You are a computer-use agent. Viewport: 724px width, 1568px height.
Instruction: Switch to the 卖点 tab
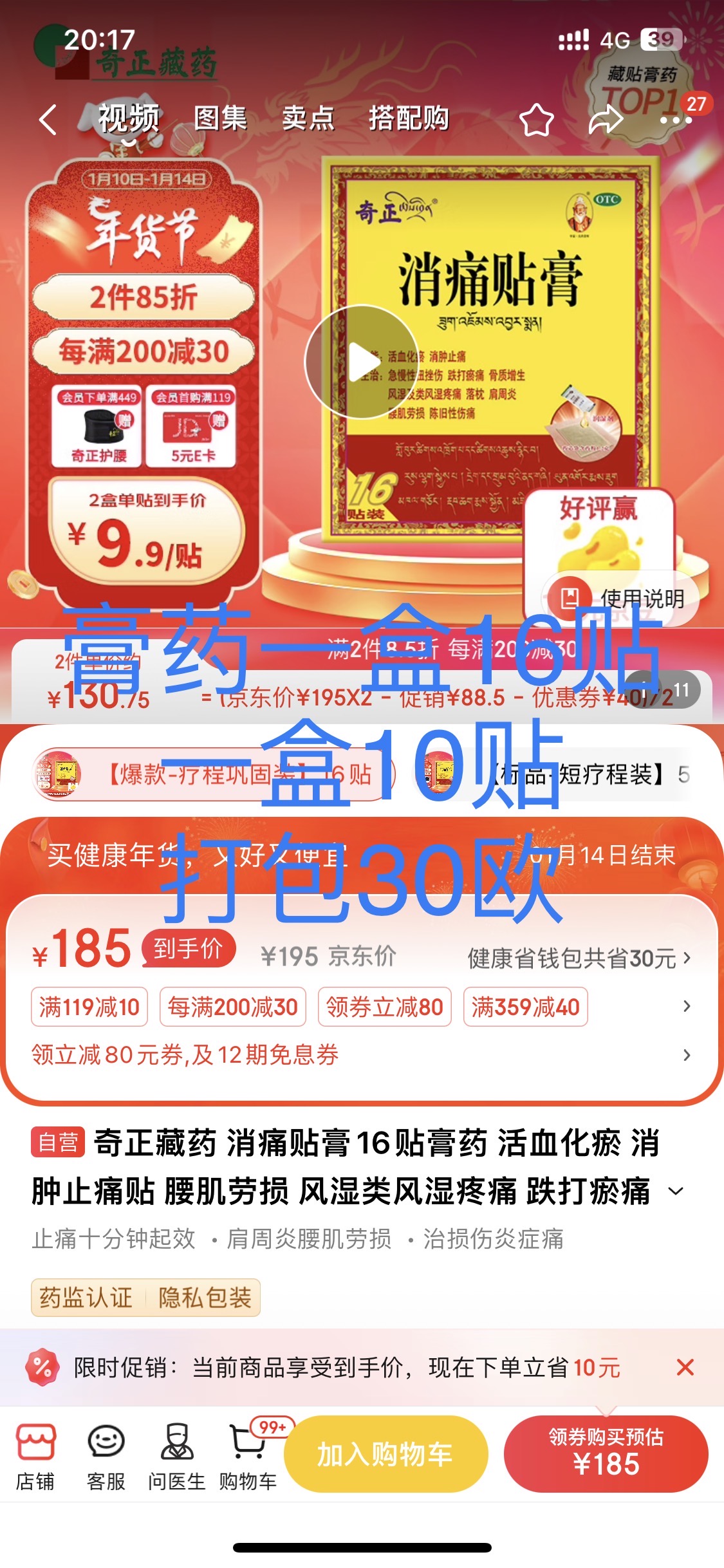308,118
